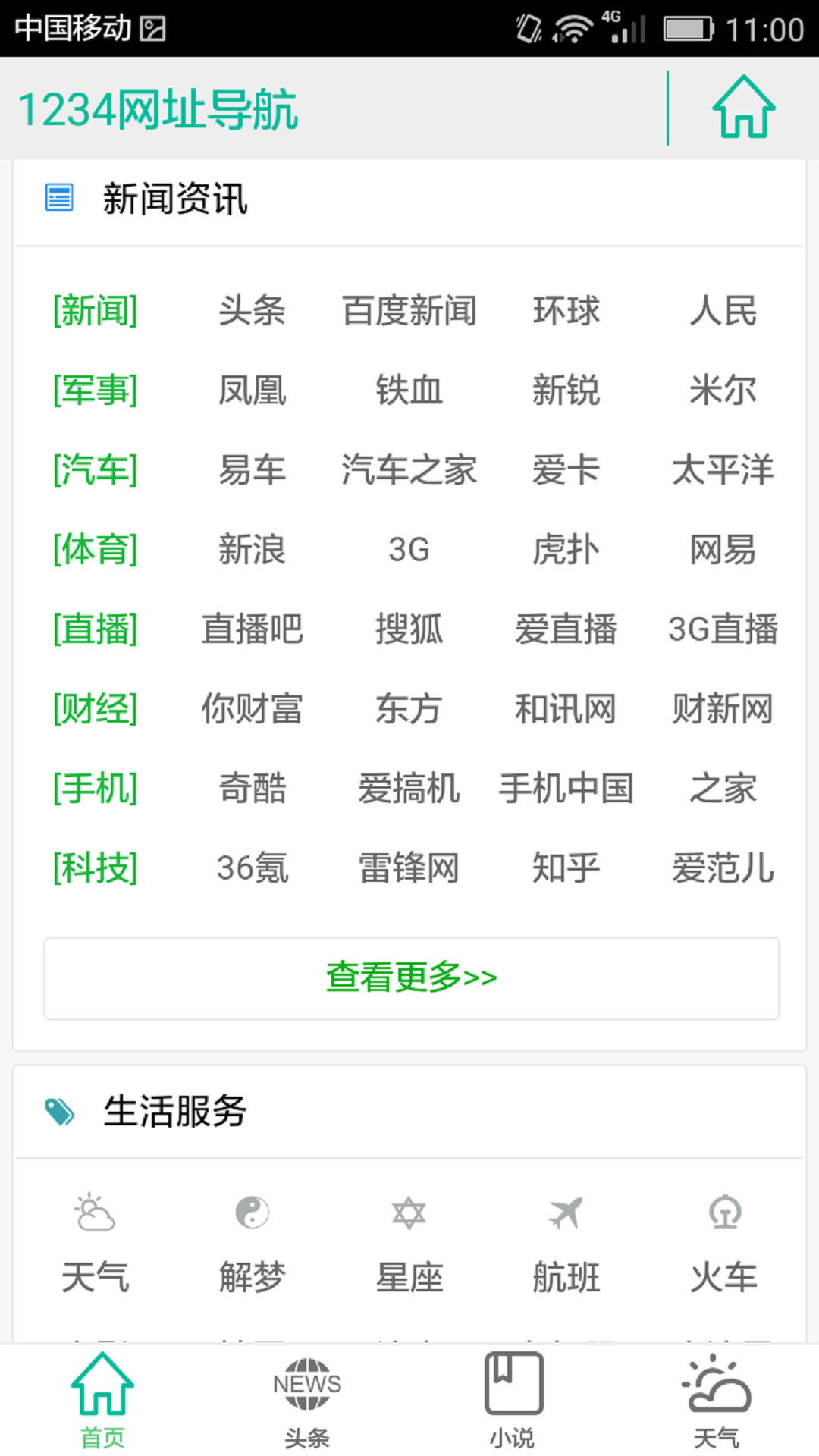Tap 查看更多>> to see more news sites
This screenshot has height=1456, width=819.
point(411,977)
